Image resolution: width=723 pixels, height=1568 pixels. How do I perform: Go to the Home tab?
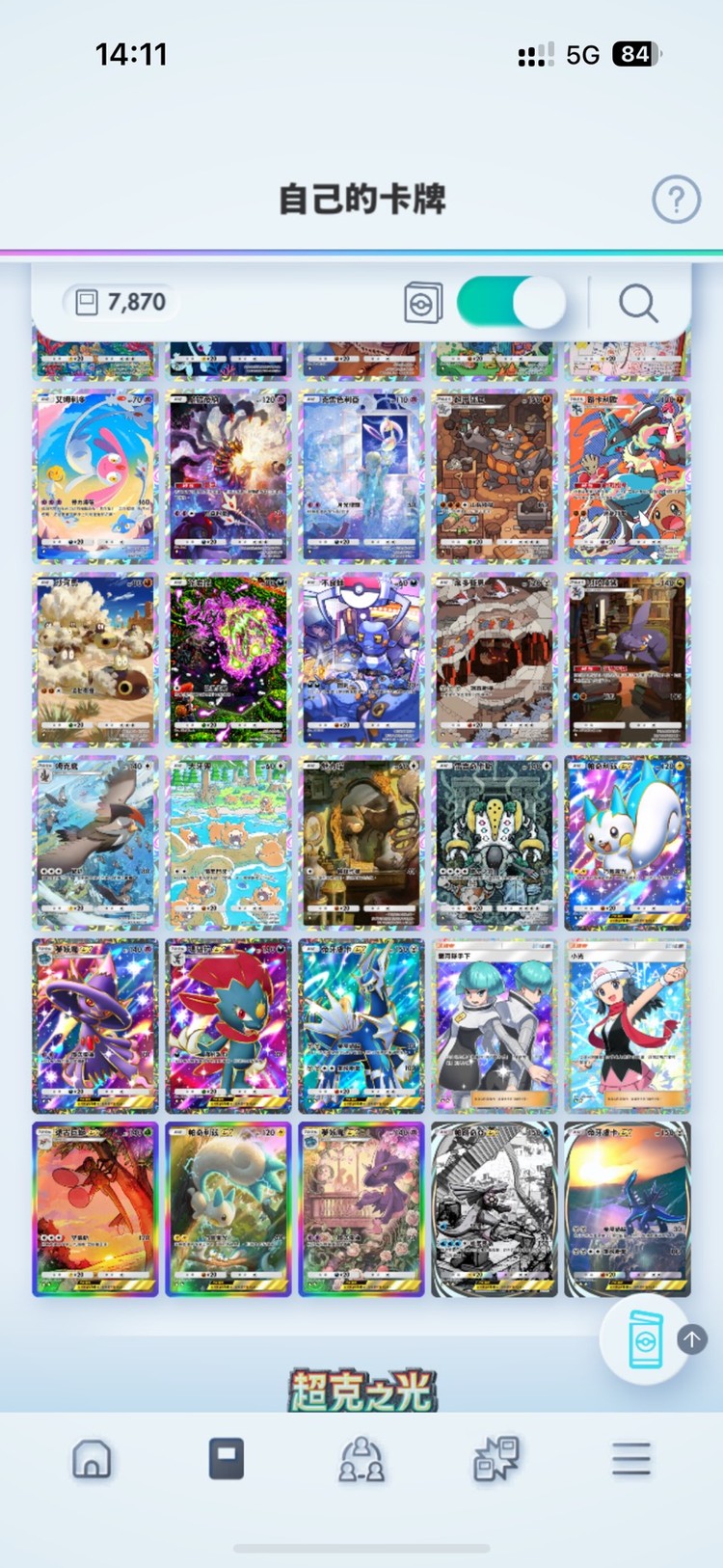(92, 1459)
